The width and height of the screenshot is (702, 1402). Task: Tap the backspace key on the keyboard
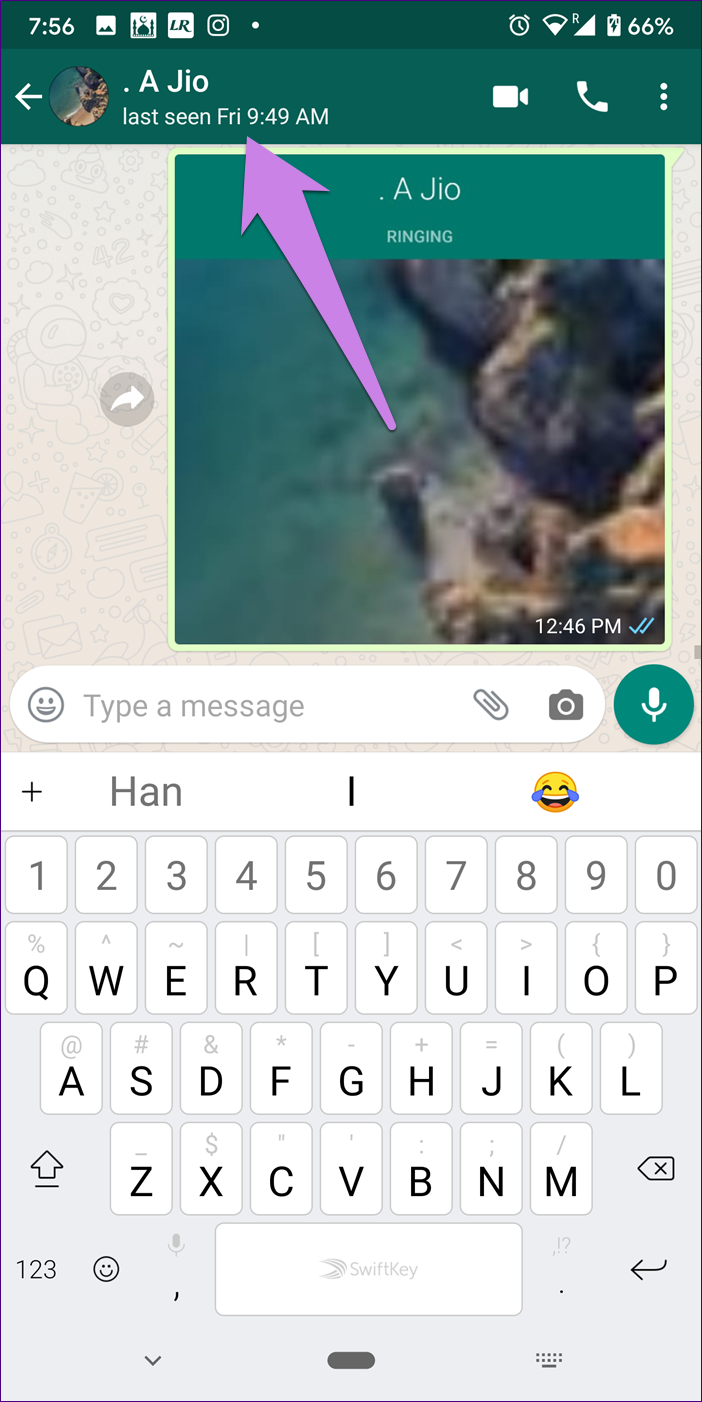[656, 1168]
